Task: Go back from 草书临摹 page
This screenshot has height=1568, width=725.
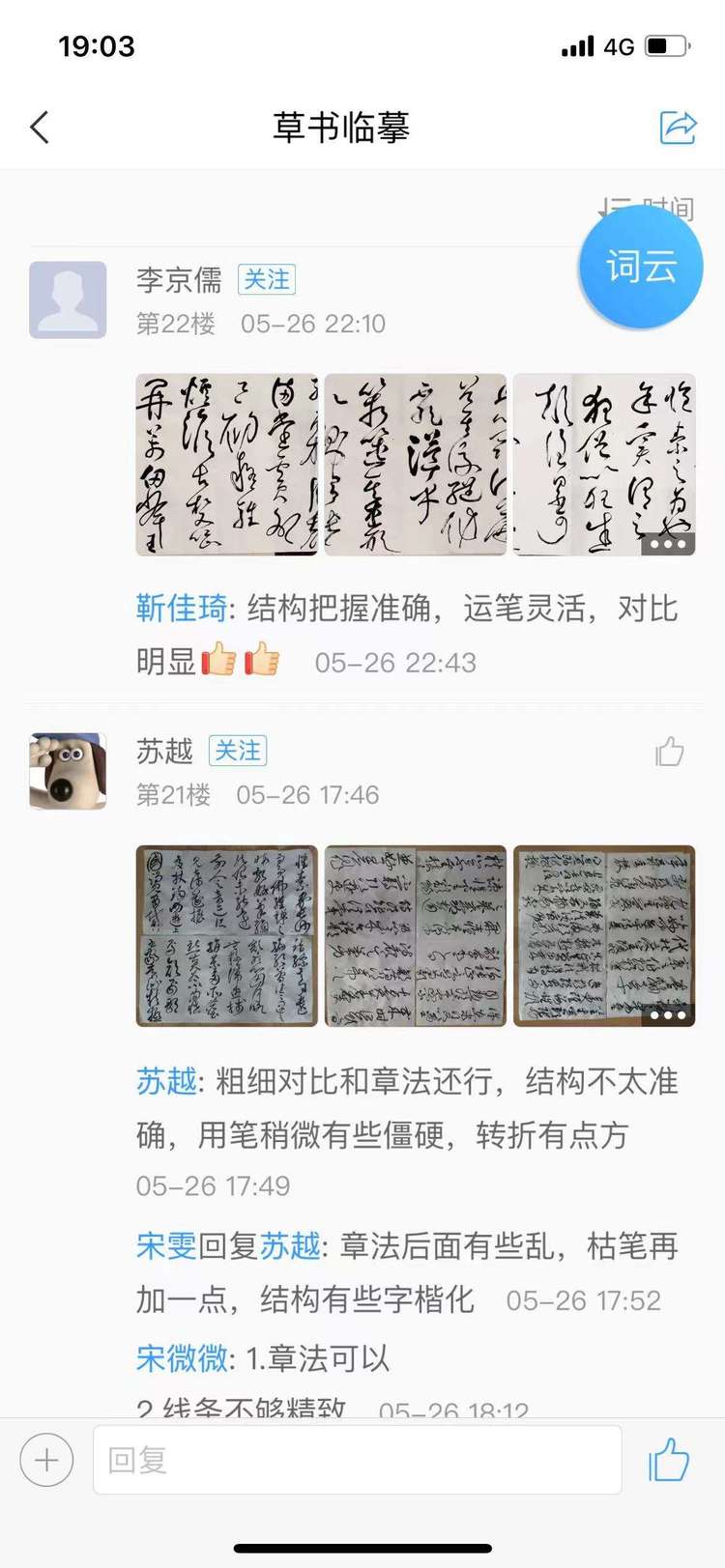Action: pos(40,128)
